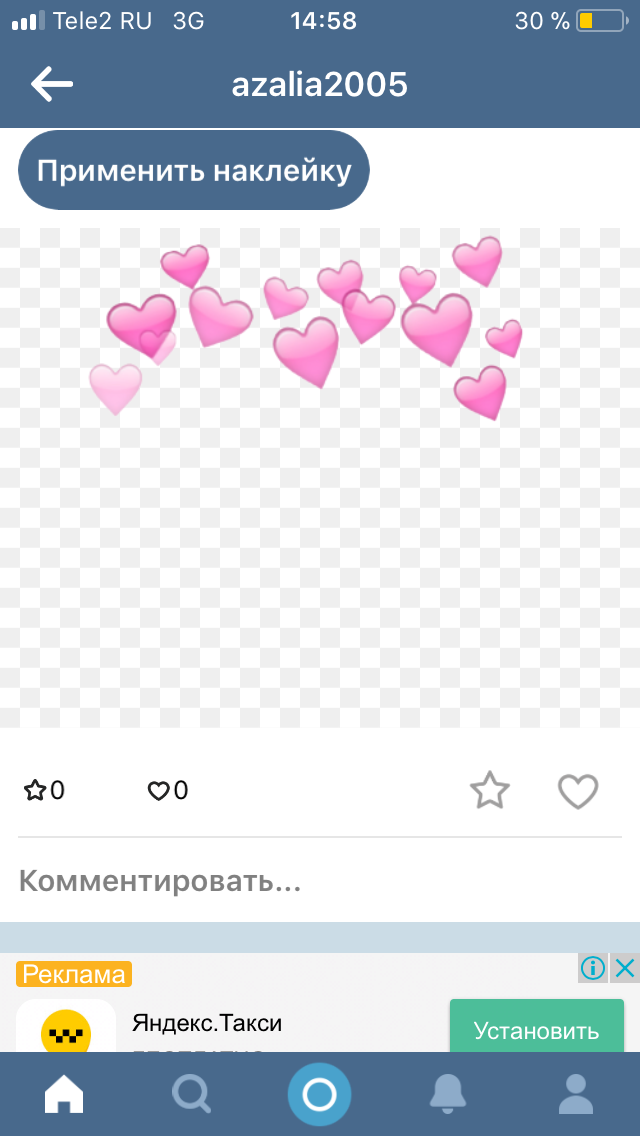Open the ad info icon
The image size is (640, 1136).
[593, 968]
